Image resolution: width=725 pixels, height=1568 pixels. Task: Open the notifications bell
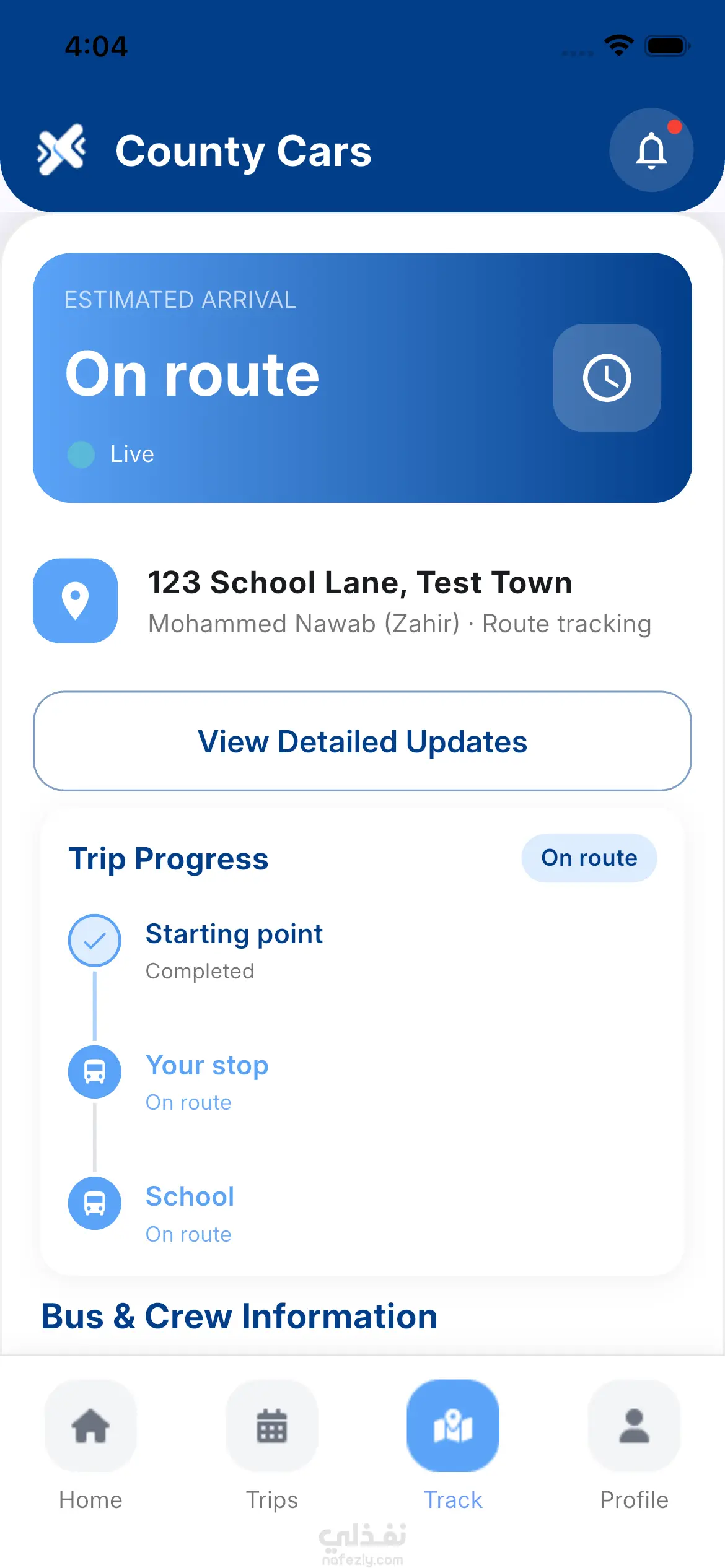click(x=651, y=150)
